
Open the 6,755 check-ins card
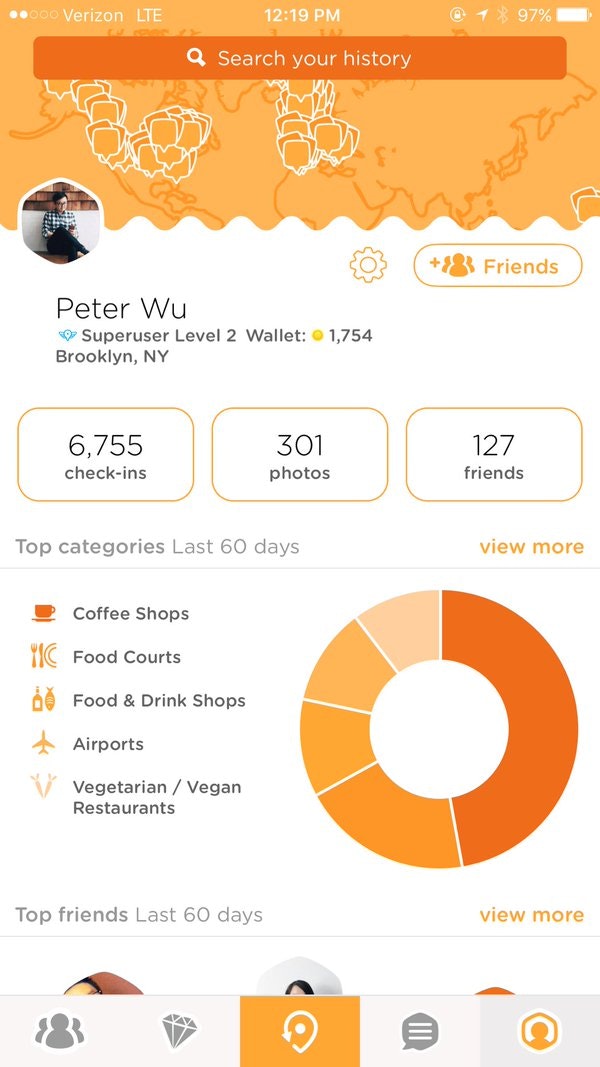click(x=105, y=455)
